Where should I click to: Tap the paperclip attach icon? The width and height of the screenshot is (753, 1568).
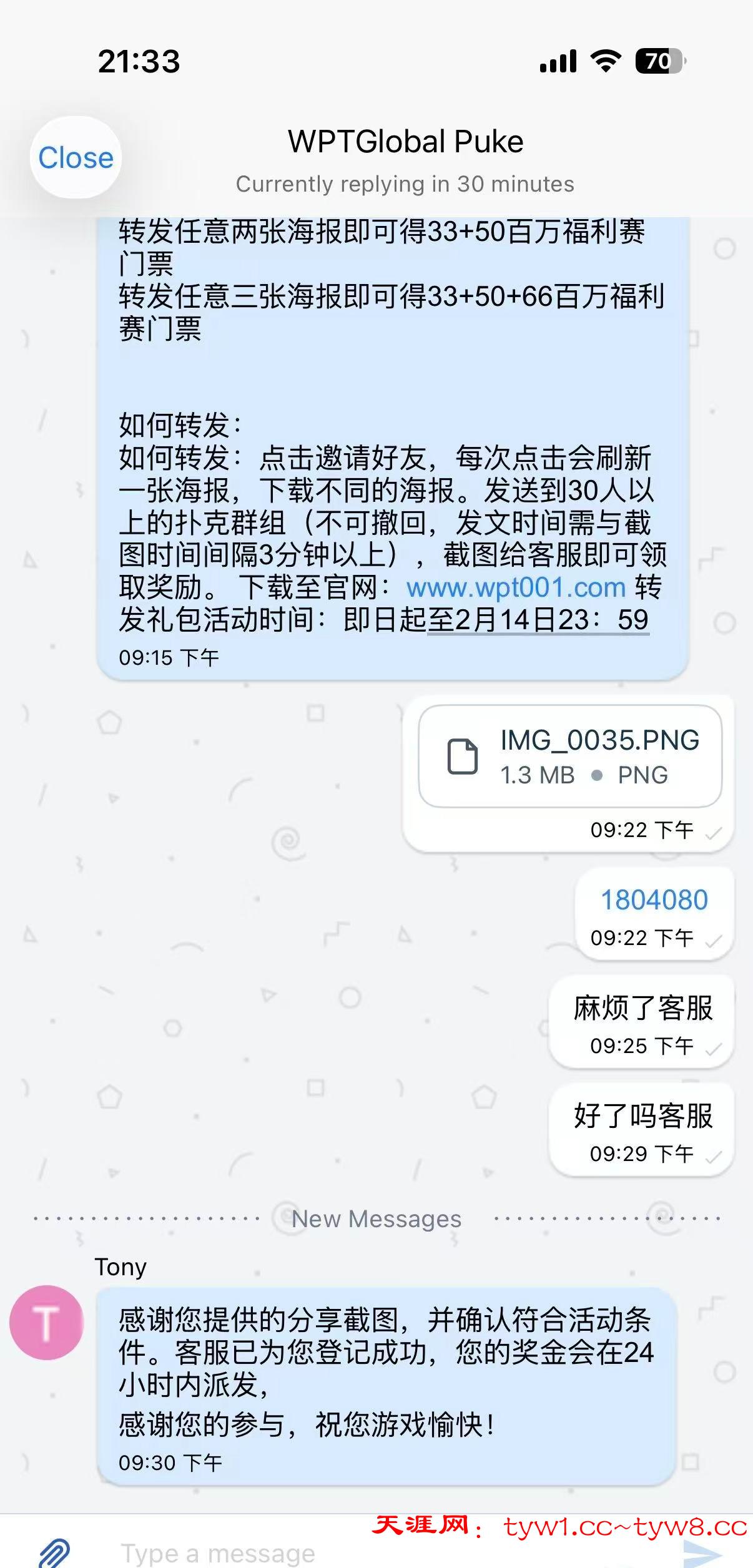(x=56, y=1552)
